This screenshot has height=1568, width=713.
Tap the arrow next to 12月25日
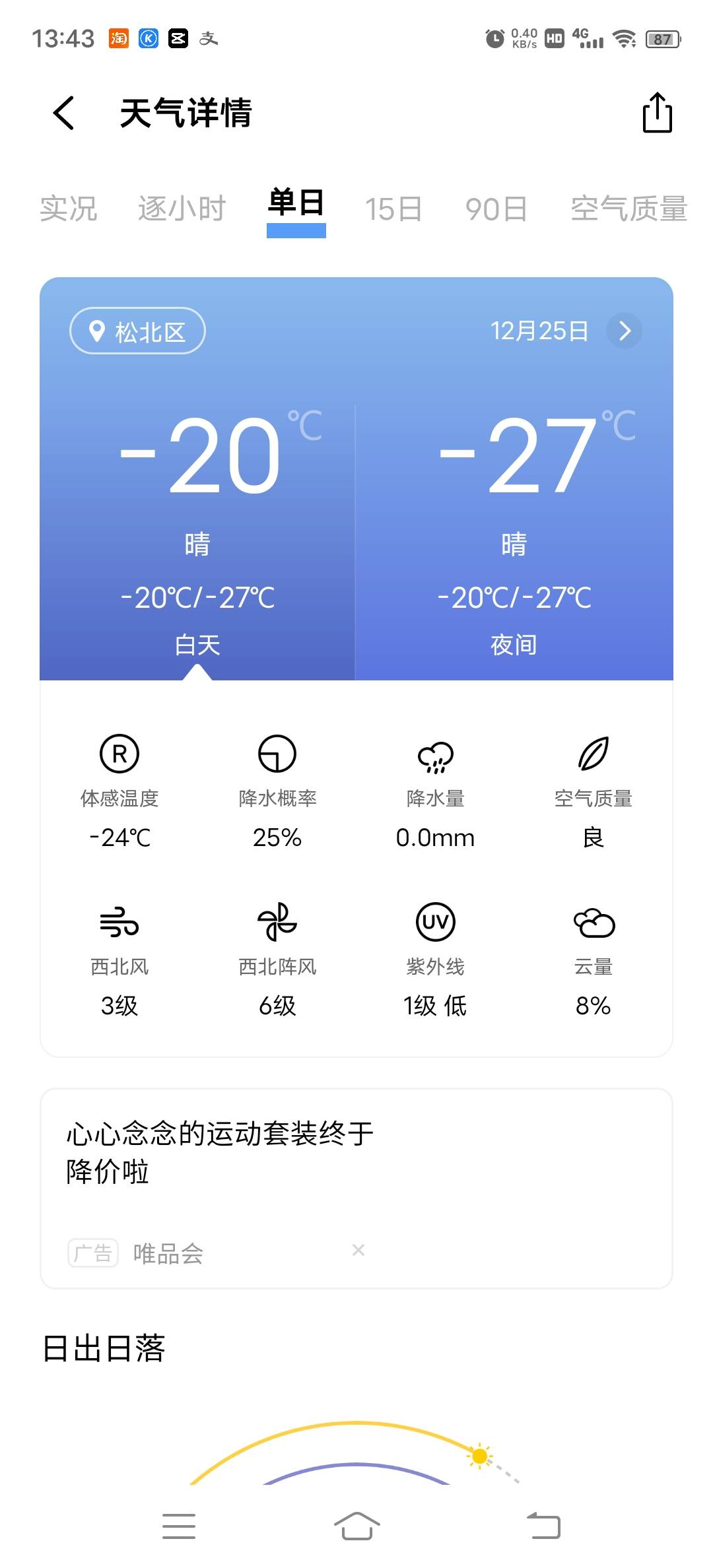pos(625,331)
